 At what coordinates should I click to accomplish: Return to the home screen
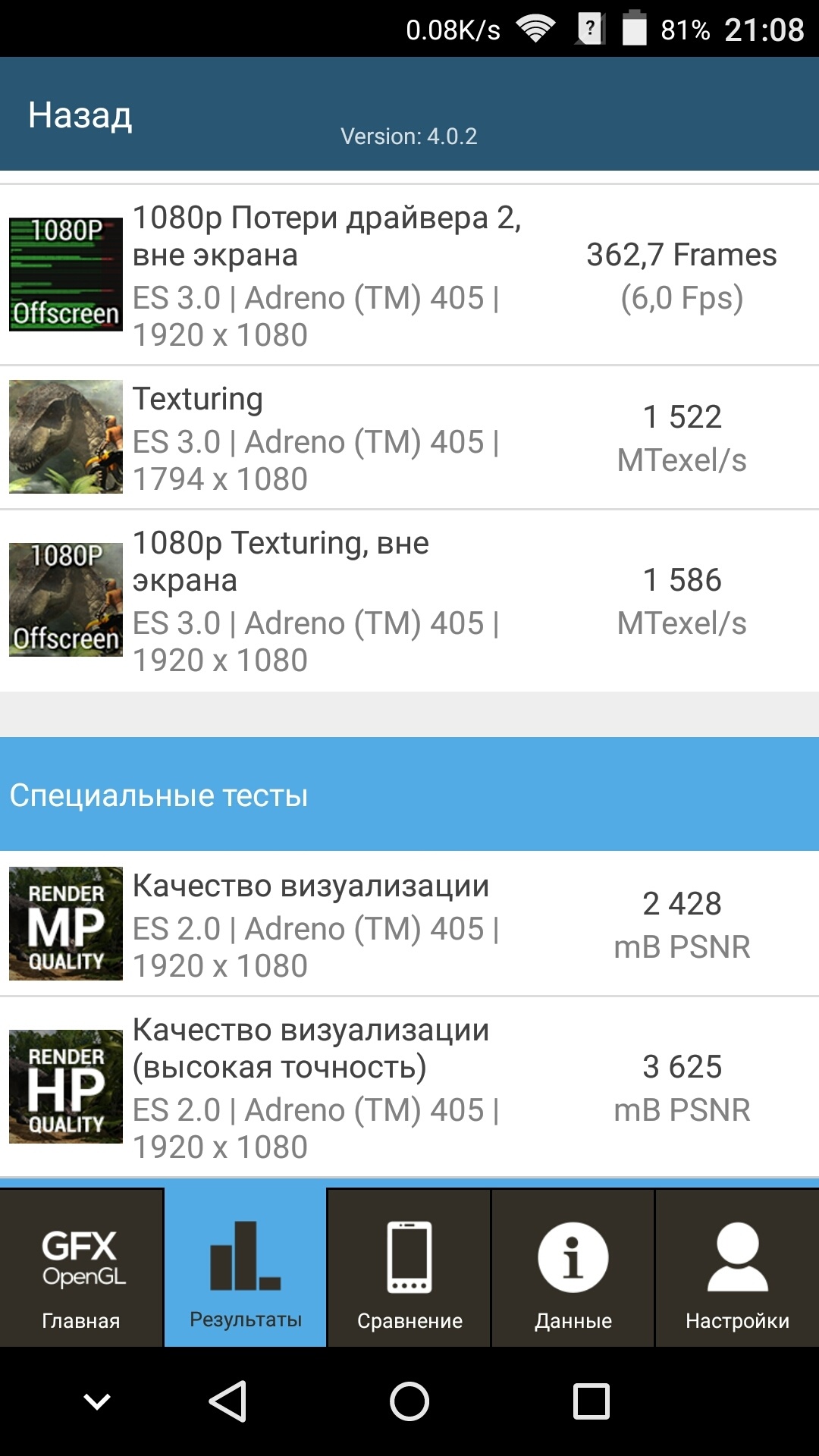click(x=409, y=1401)
